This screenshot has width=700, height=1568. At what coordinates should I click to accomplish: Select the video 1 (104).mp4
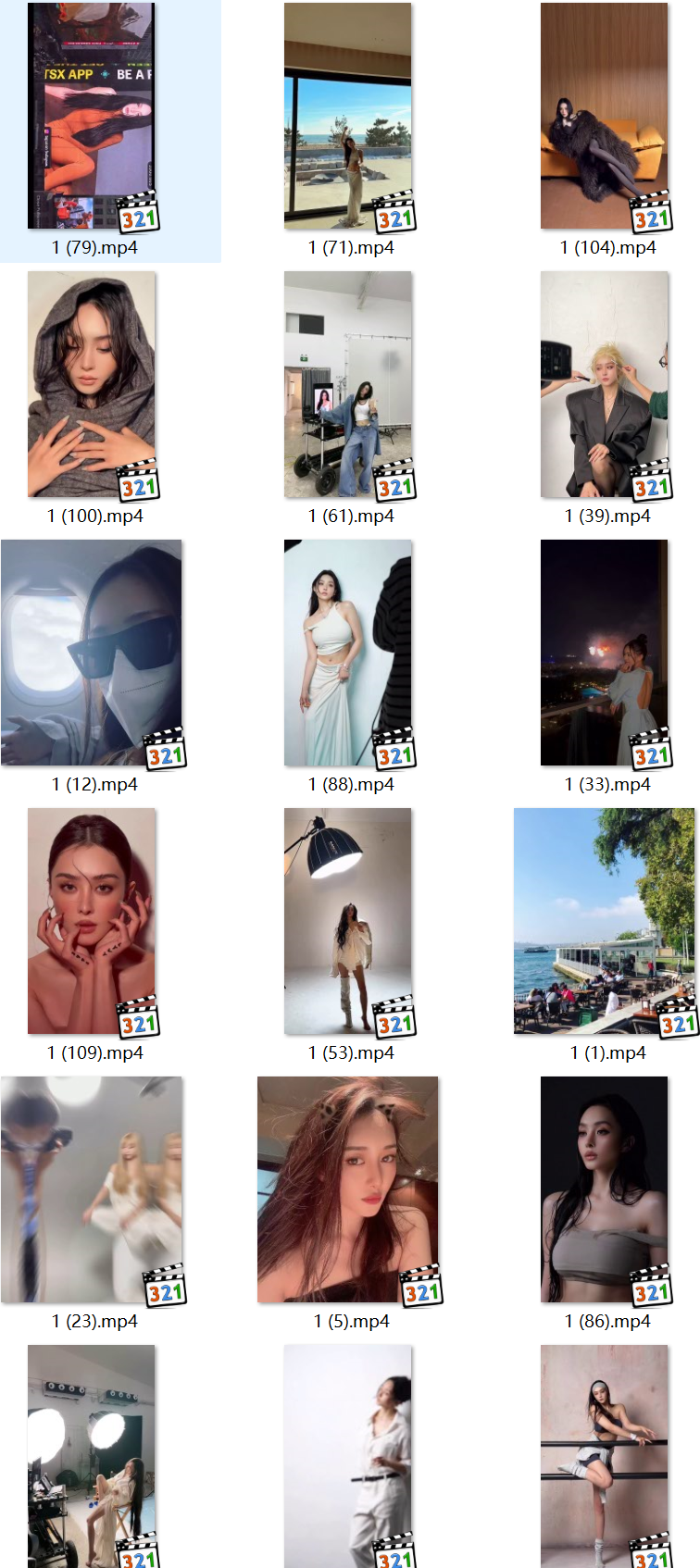coord(604,116)
